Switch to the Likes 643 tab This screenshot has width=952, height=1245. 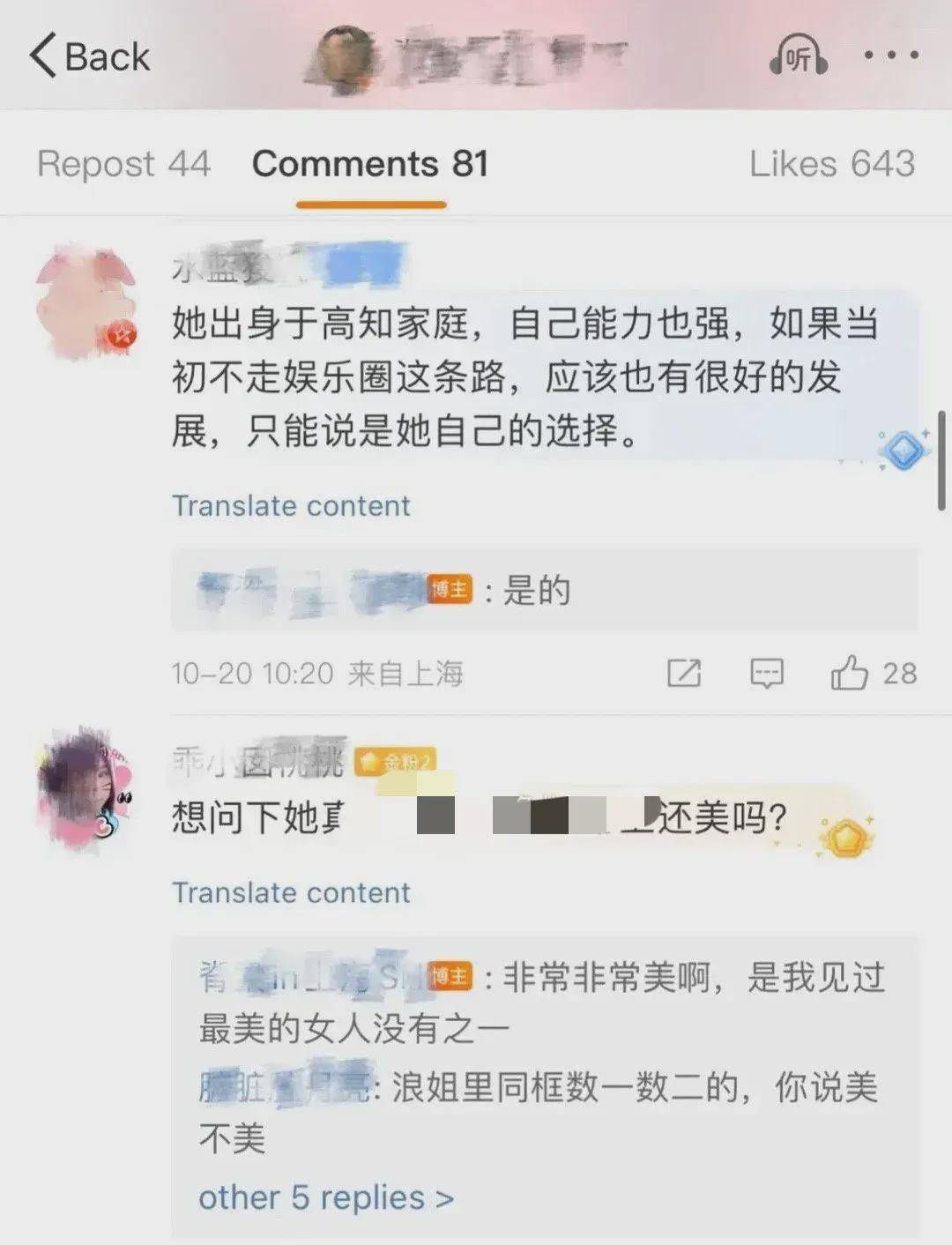(831, 164)
